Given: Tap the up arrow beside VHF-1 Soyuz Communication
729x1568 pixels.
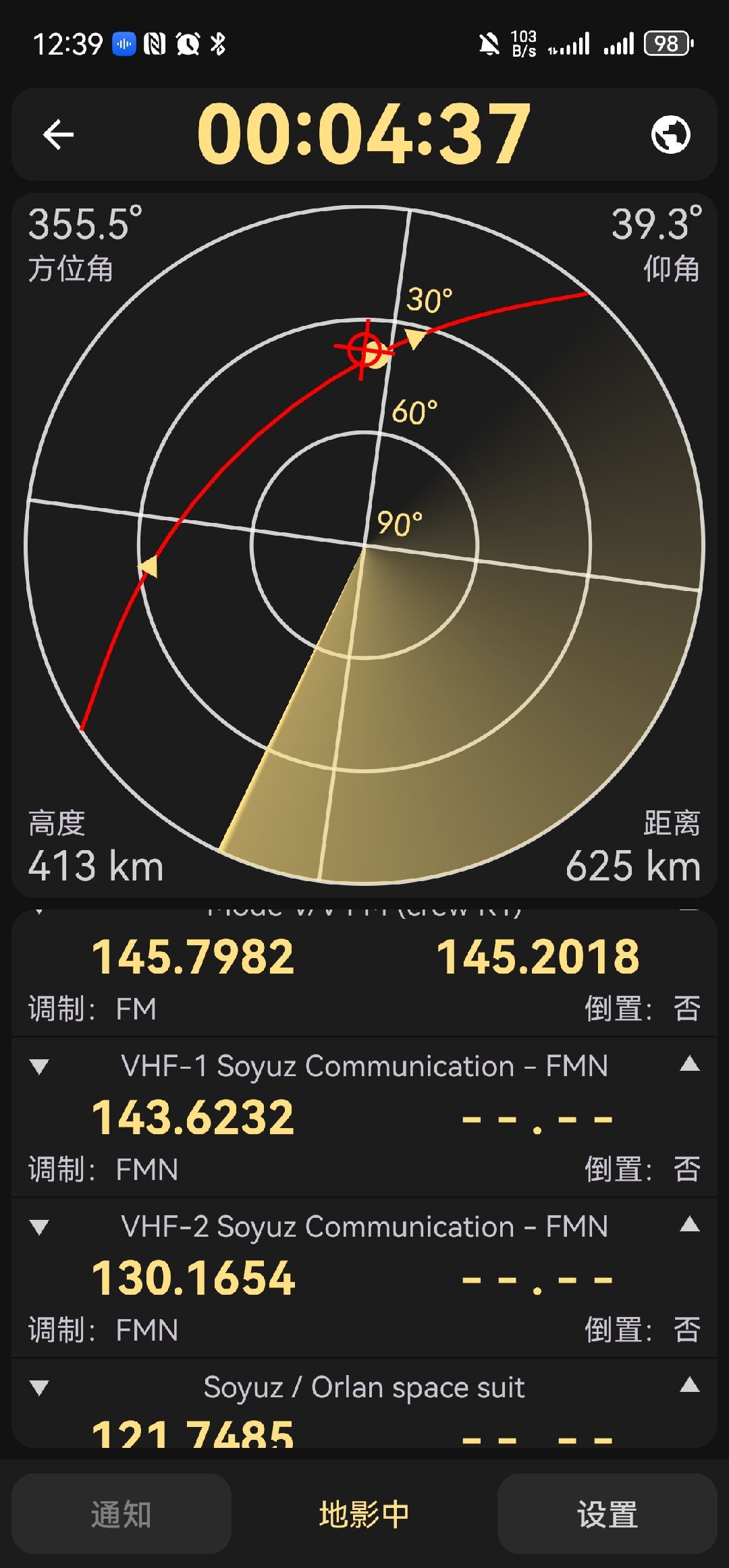Looking at the screenshot, I should [689, 1065].
